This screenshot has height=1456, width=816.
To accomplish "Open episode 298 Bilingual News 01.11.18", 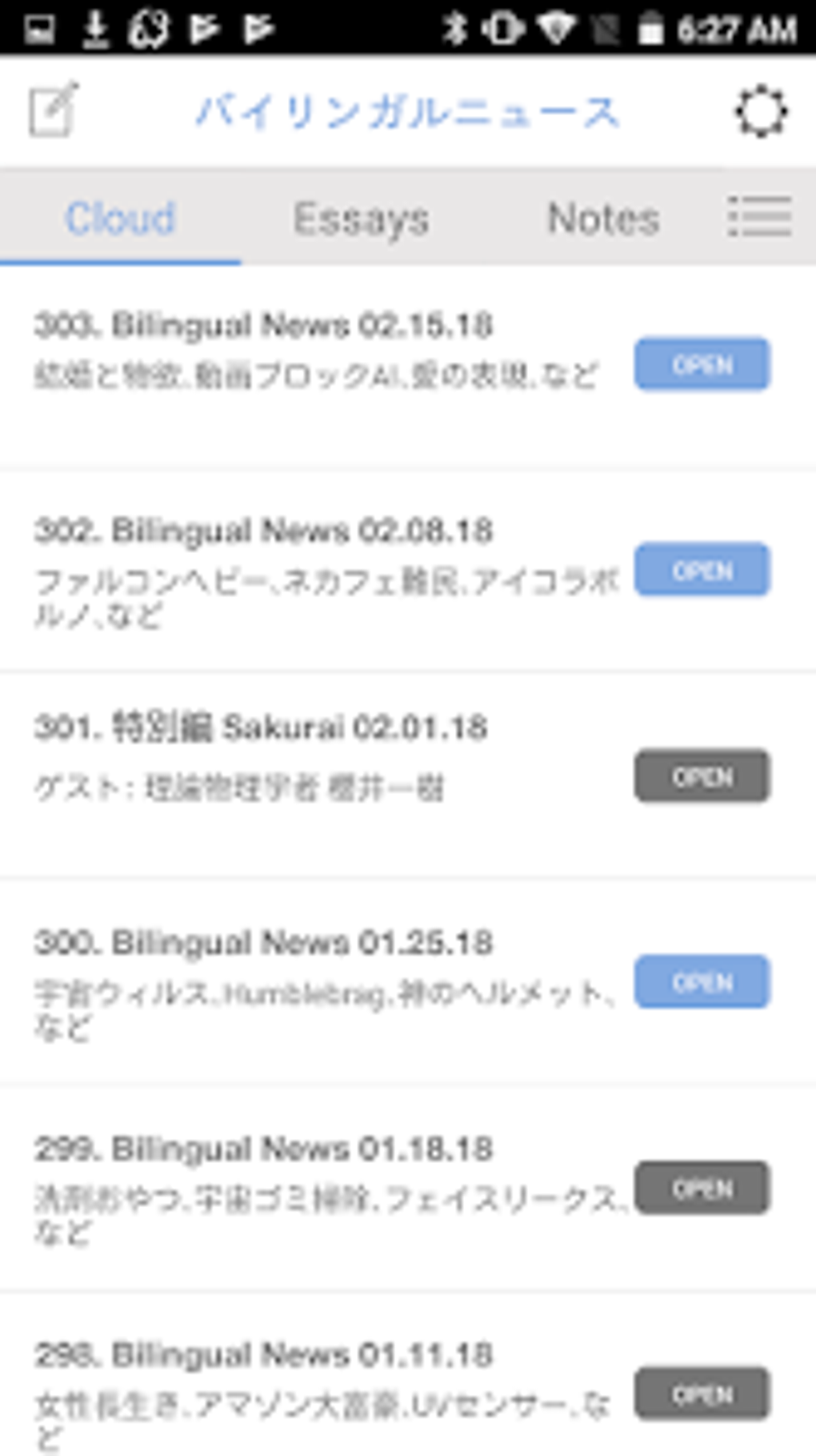I will [x=703, y=1391].
